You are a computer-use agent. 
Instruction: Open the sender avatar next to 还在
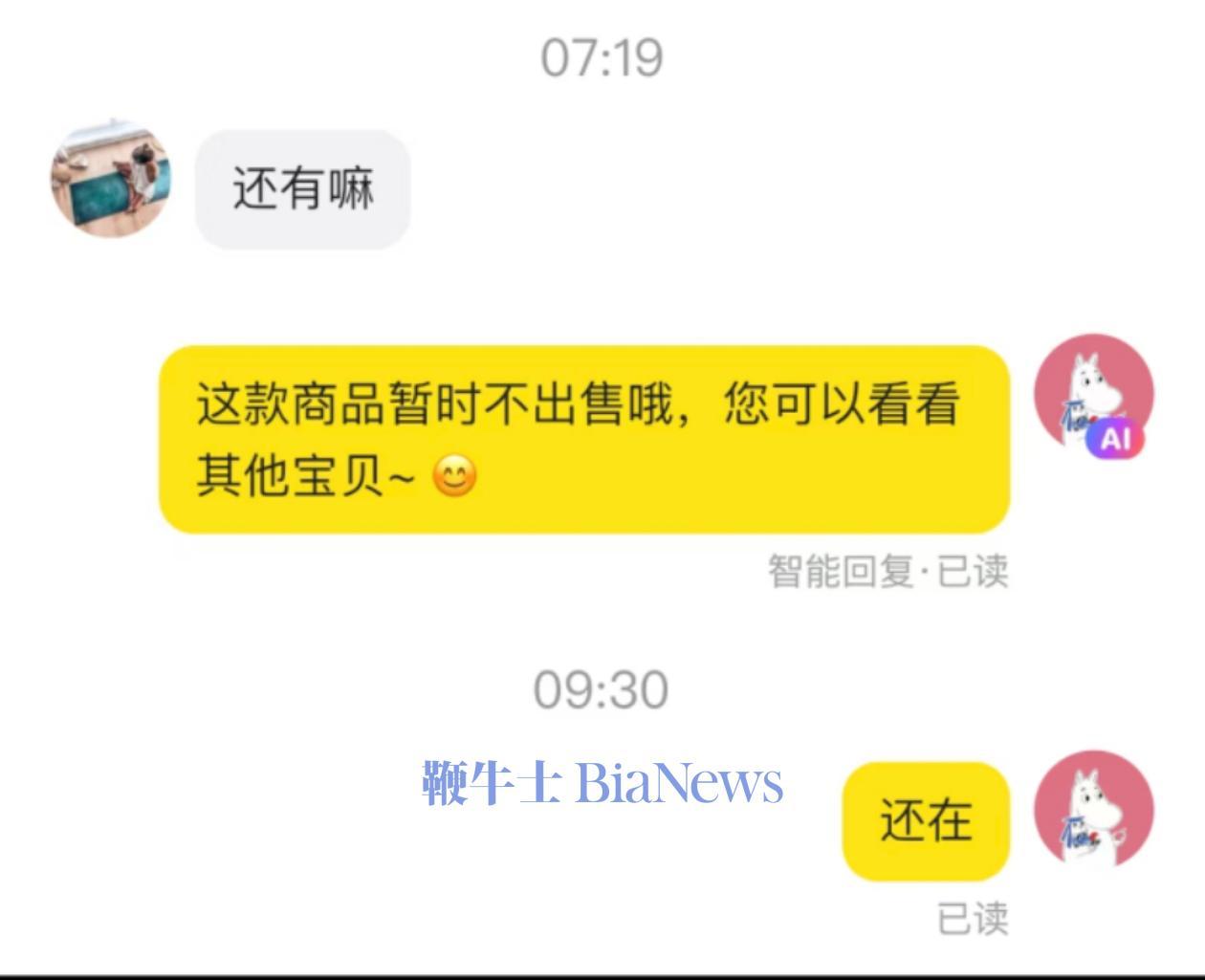point(1094,809)
